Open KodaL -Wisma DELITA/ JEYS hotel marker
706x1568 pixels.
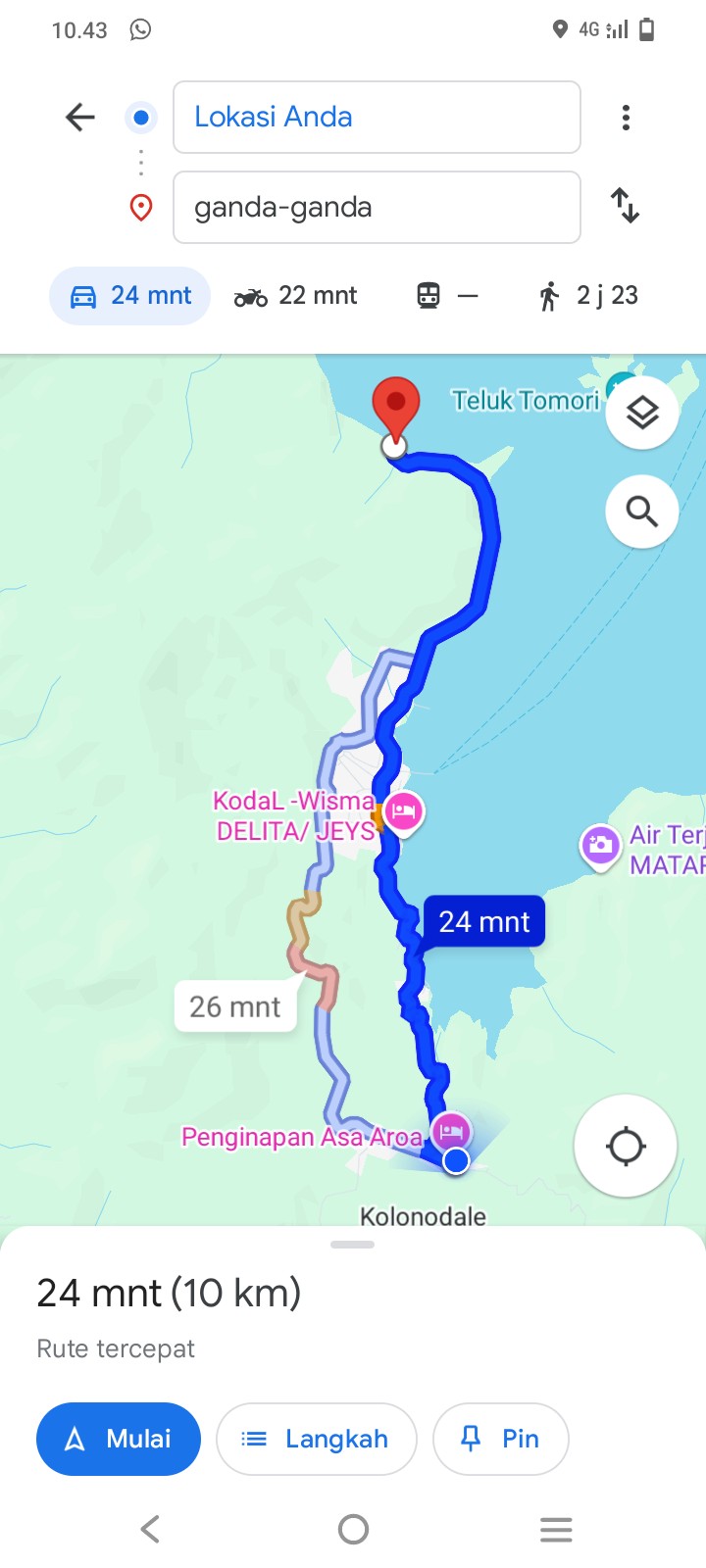tap(403, 812)
